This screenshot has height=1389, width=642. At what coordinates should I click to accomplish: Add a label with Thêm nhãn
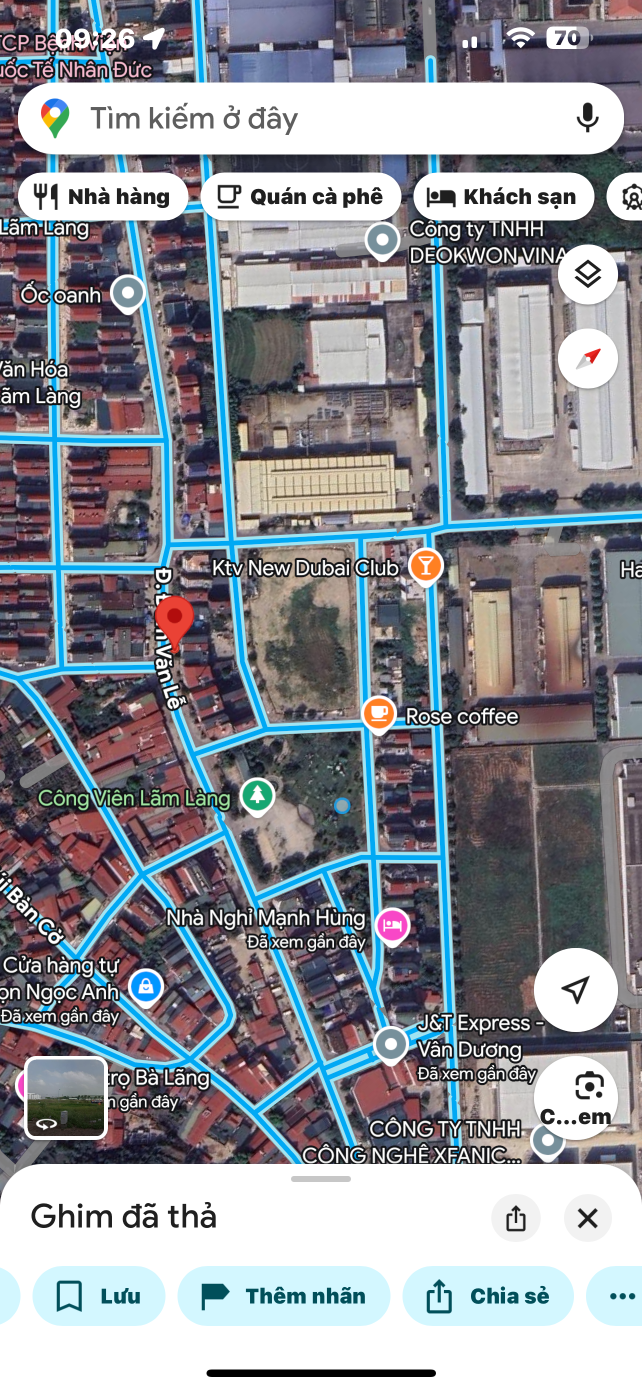click(x=284, y=1296)
